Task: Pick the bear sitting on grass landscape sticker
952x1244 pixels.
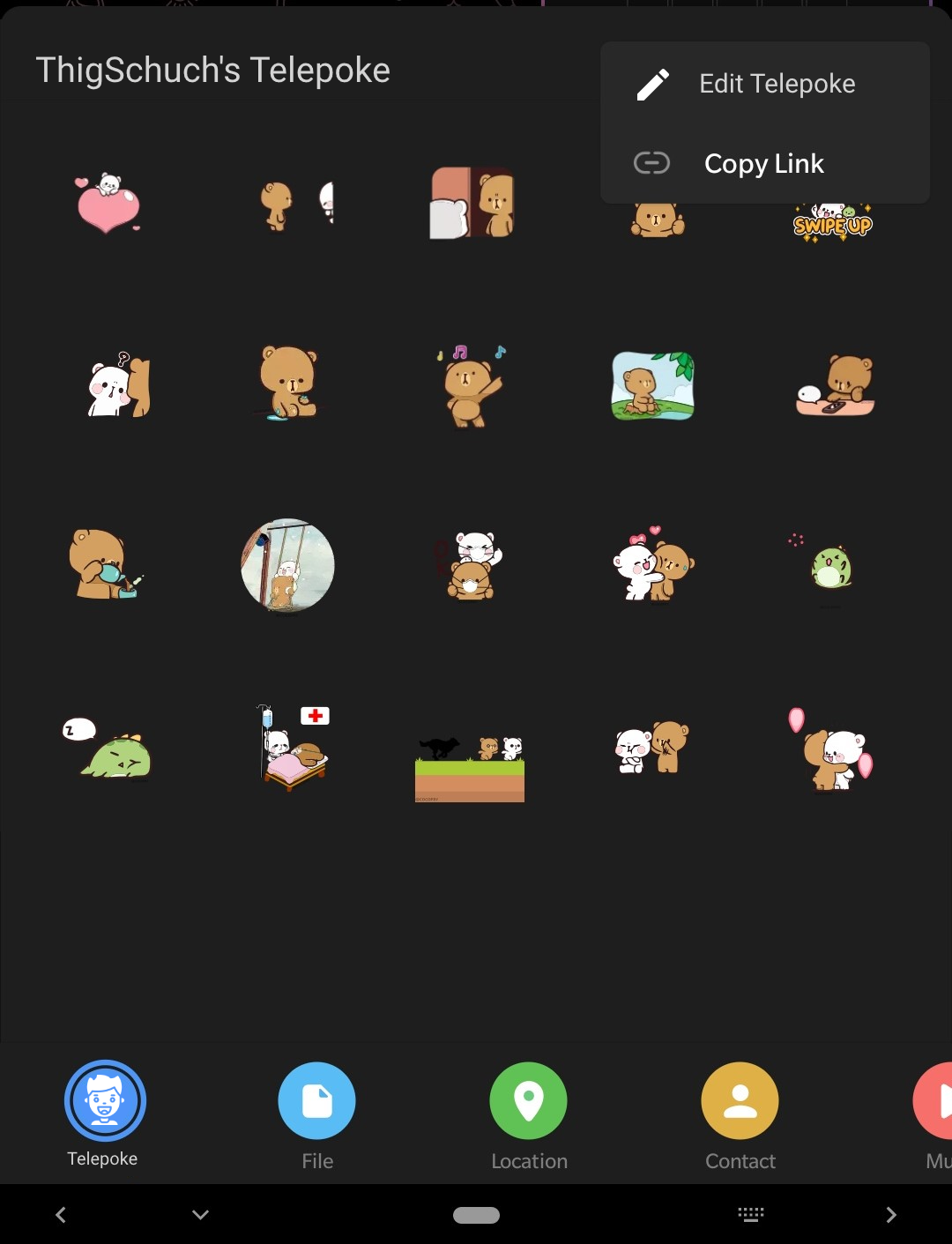Action: pos(652,385)
